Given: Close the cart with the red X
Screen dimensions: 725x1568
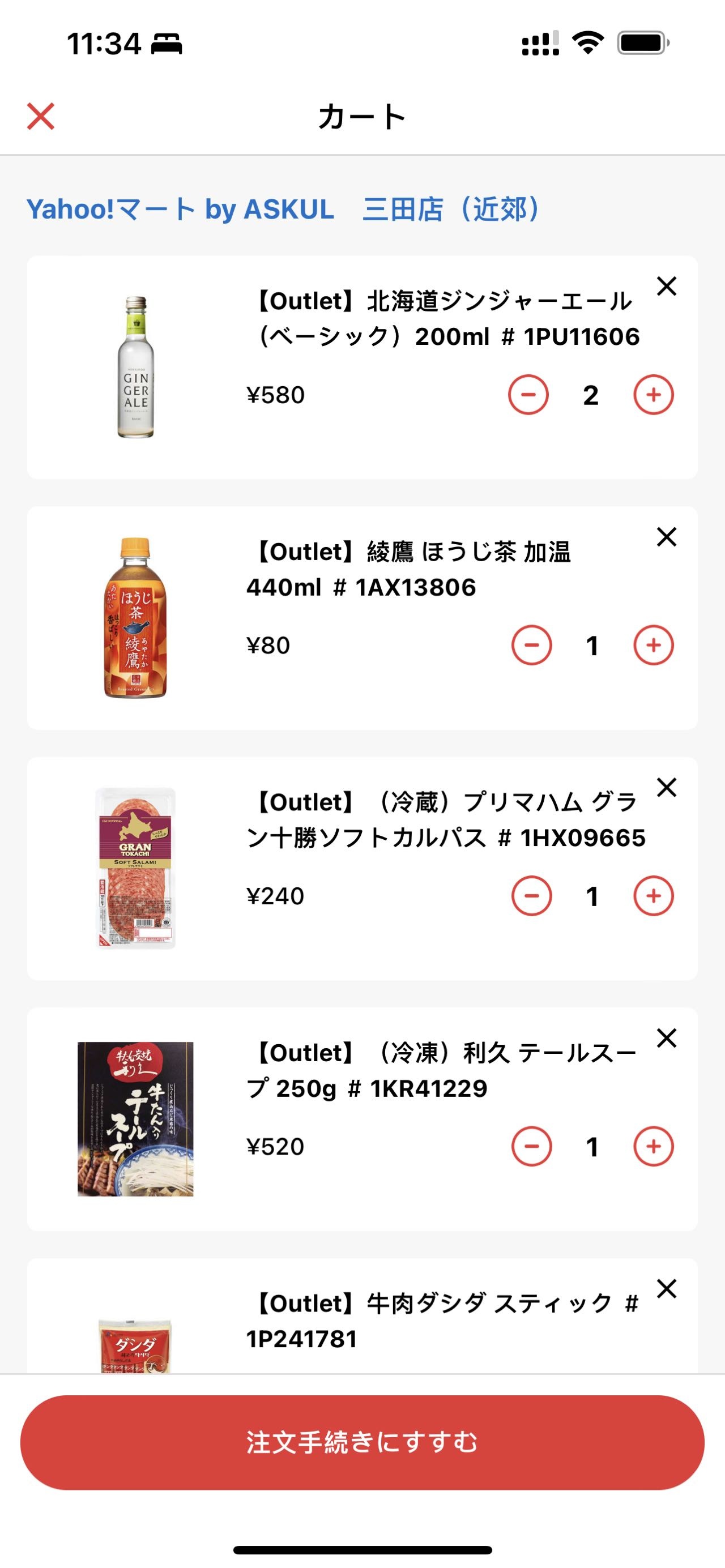Looking at the screenshot, I should tap(41, 116).
